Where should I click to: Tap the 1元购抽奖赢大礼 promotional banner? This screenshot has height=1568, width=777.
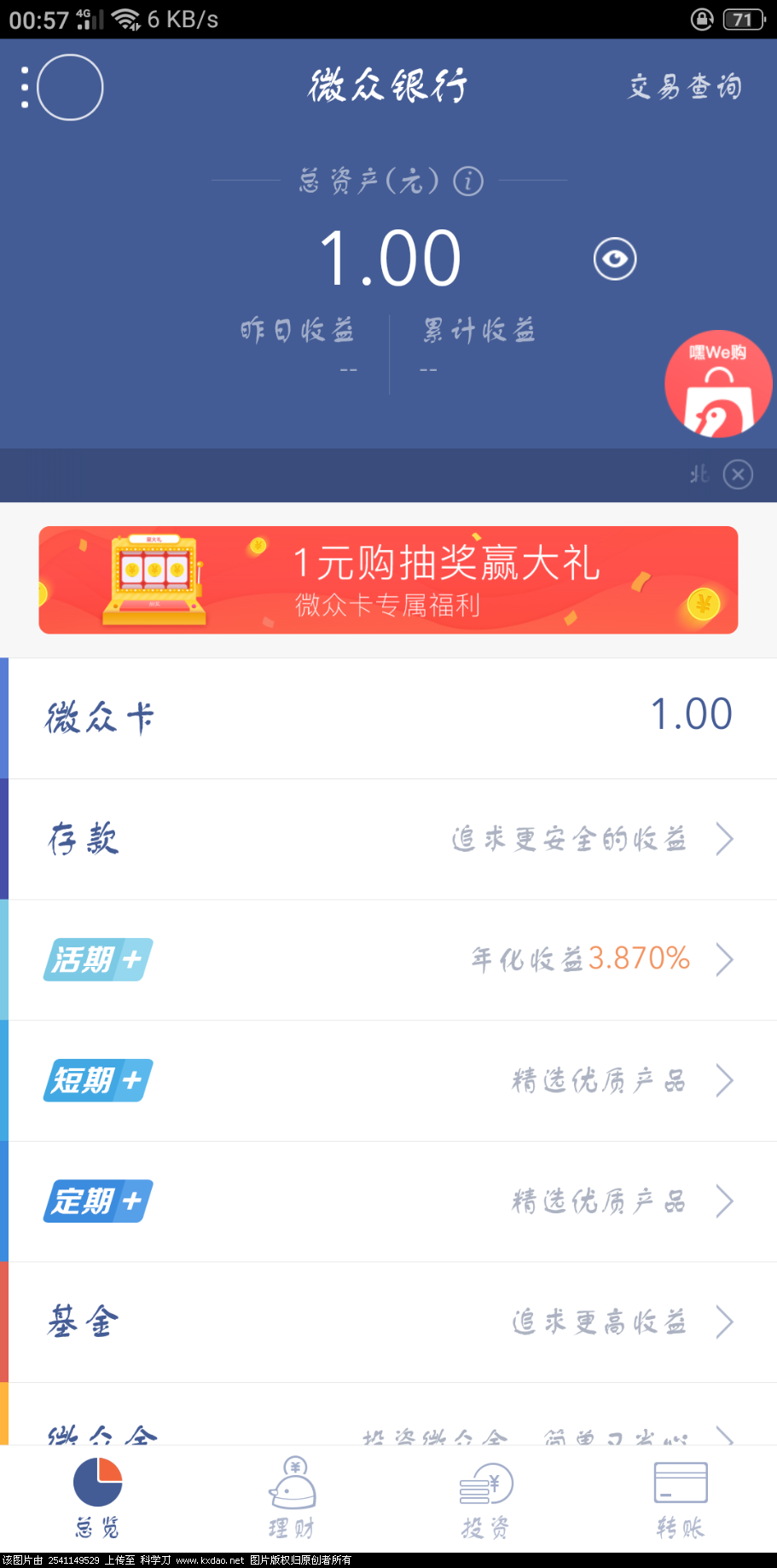(388, 581)
